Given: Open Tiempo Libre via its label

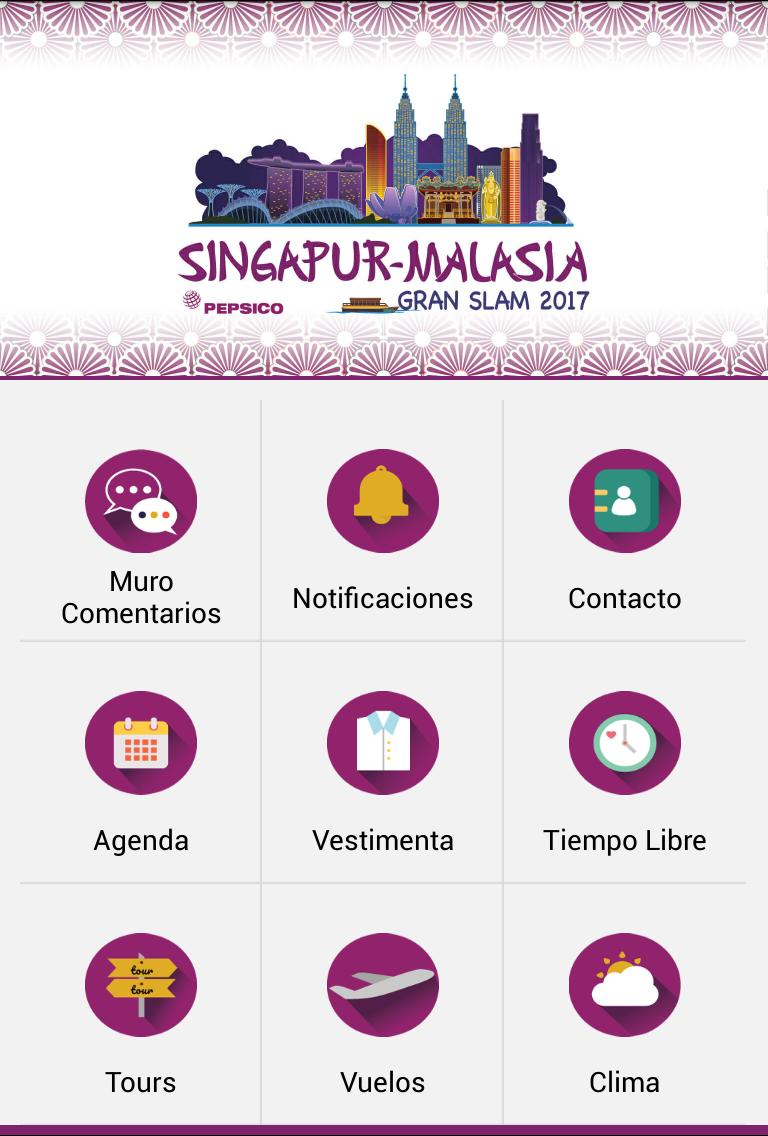Looking at the screenshot, I should click(x=625, y=841).
